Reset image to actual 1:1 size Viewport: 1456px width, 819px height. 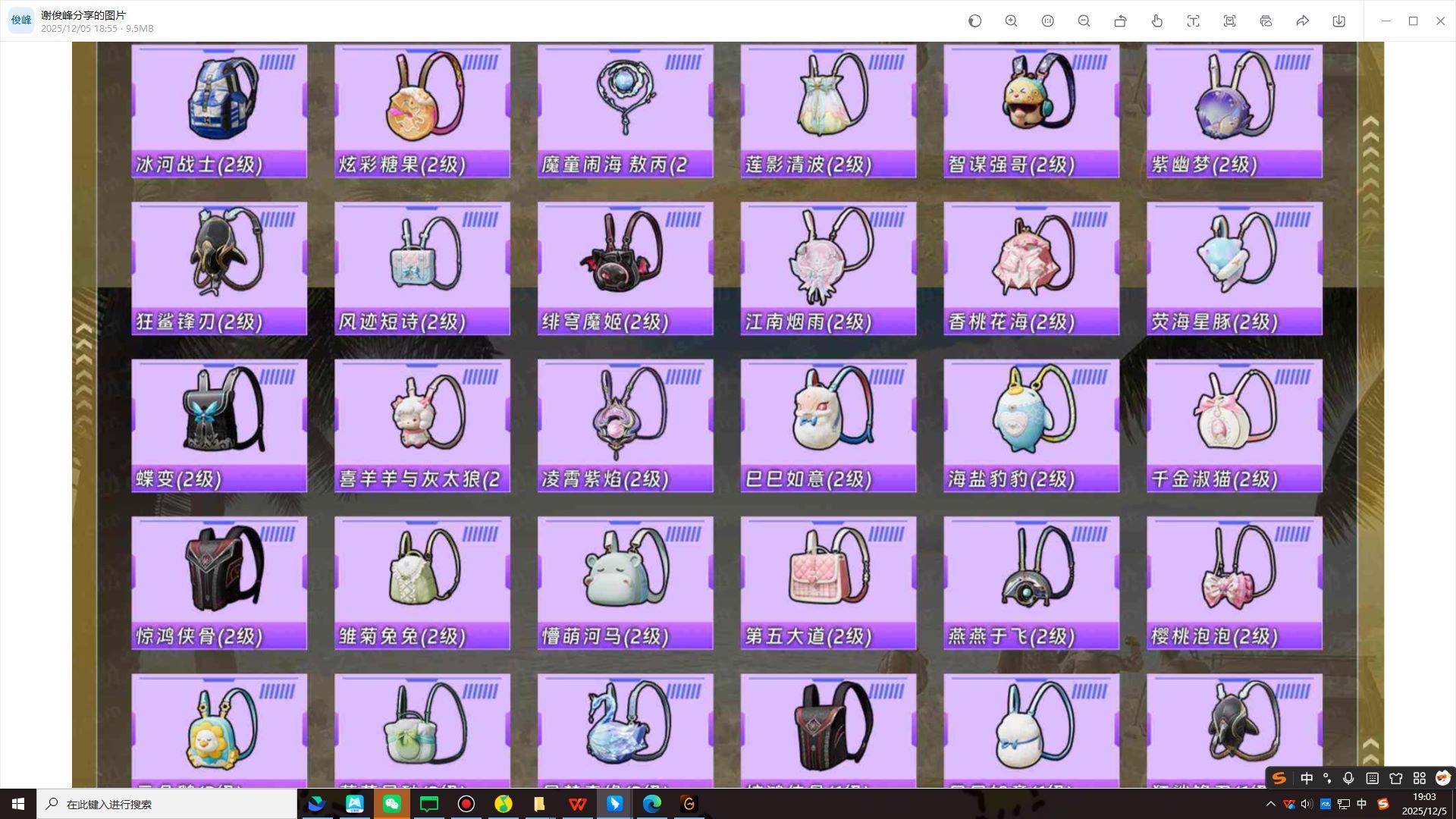tap(1047, 21)
